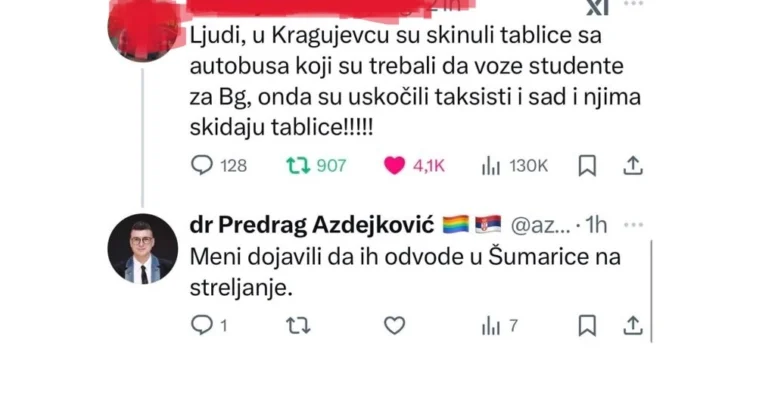This screenshot has width=784, height=420.
Task: Bookmark Predrag Azdejković's reply
Action: (x=588, y=325)
